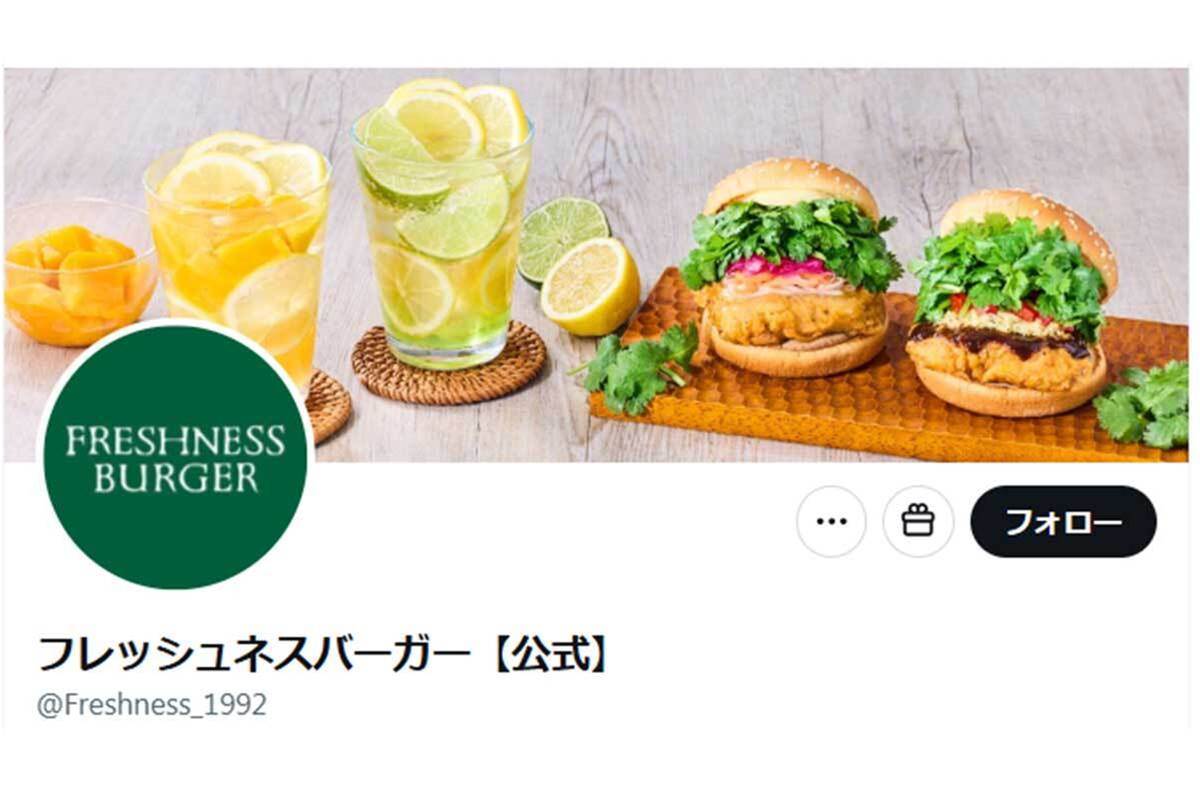
Task: Open the three-dot more options menu
Action: tap(831, 521)
